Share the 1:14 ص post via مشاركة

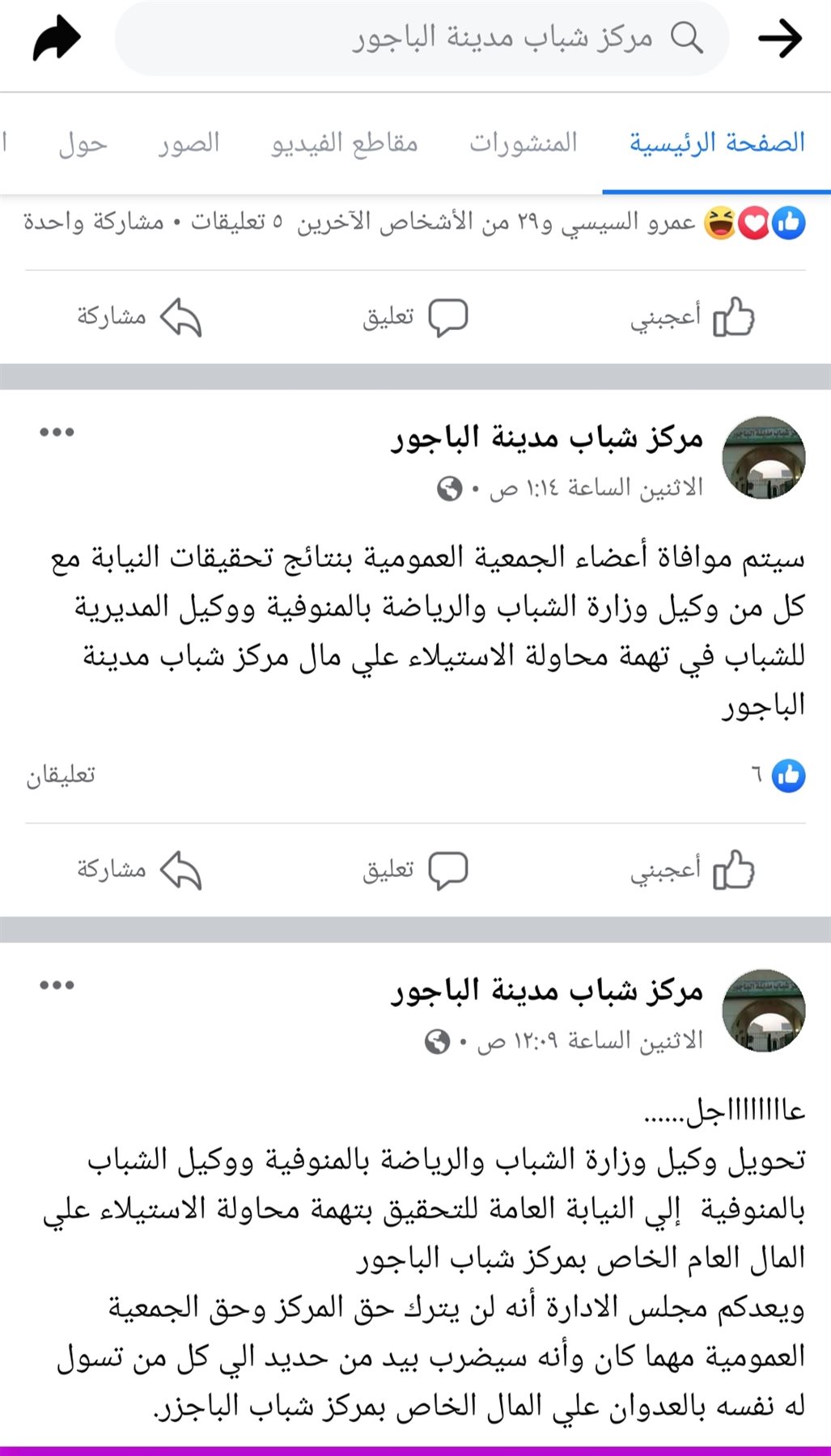coord(139,870)
